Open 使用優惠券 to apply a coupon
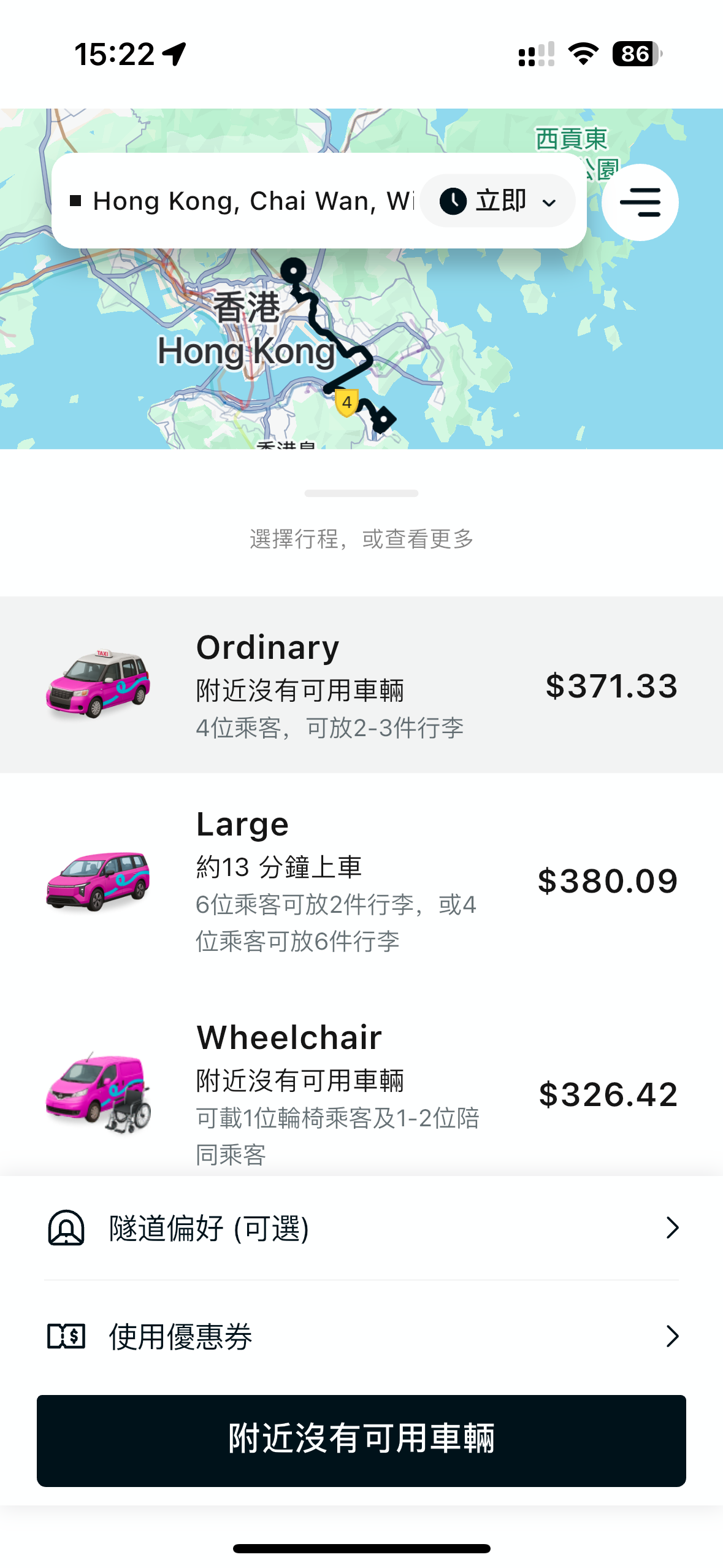 coord(361,1336)
